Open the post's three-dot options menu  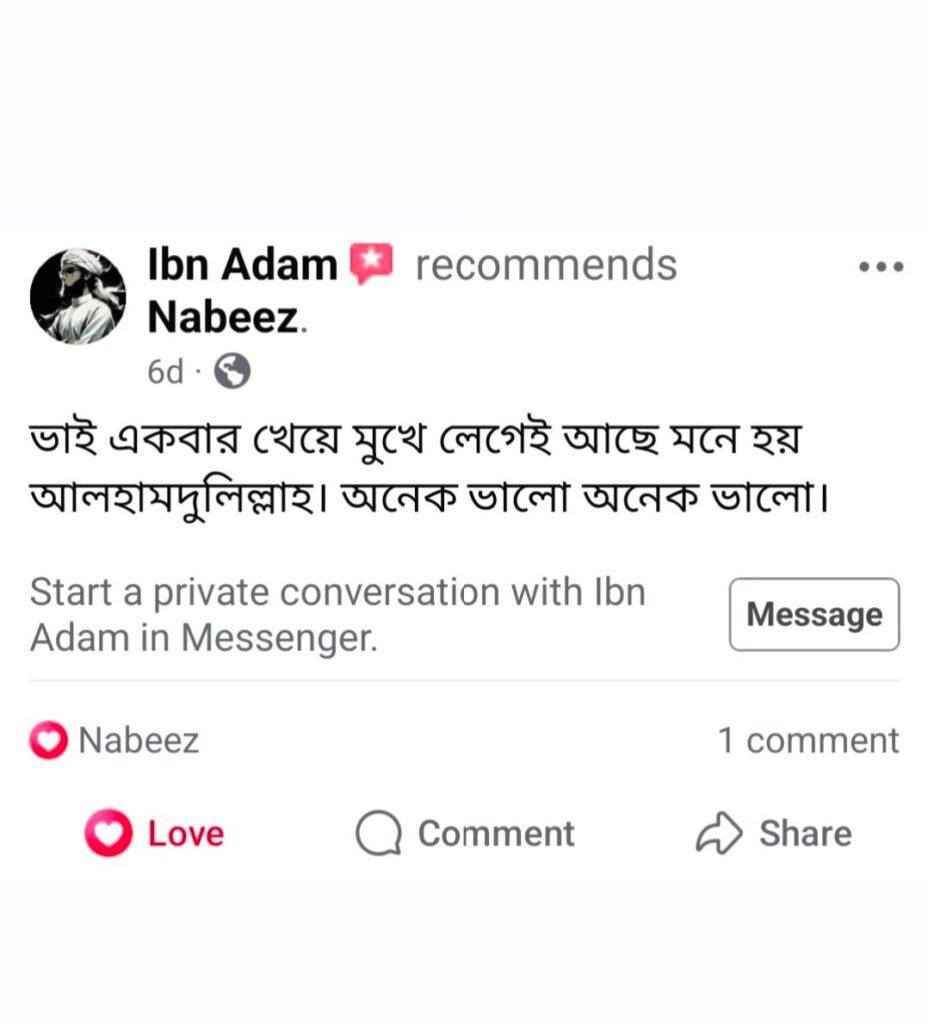[x=881, y=267]
